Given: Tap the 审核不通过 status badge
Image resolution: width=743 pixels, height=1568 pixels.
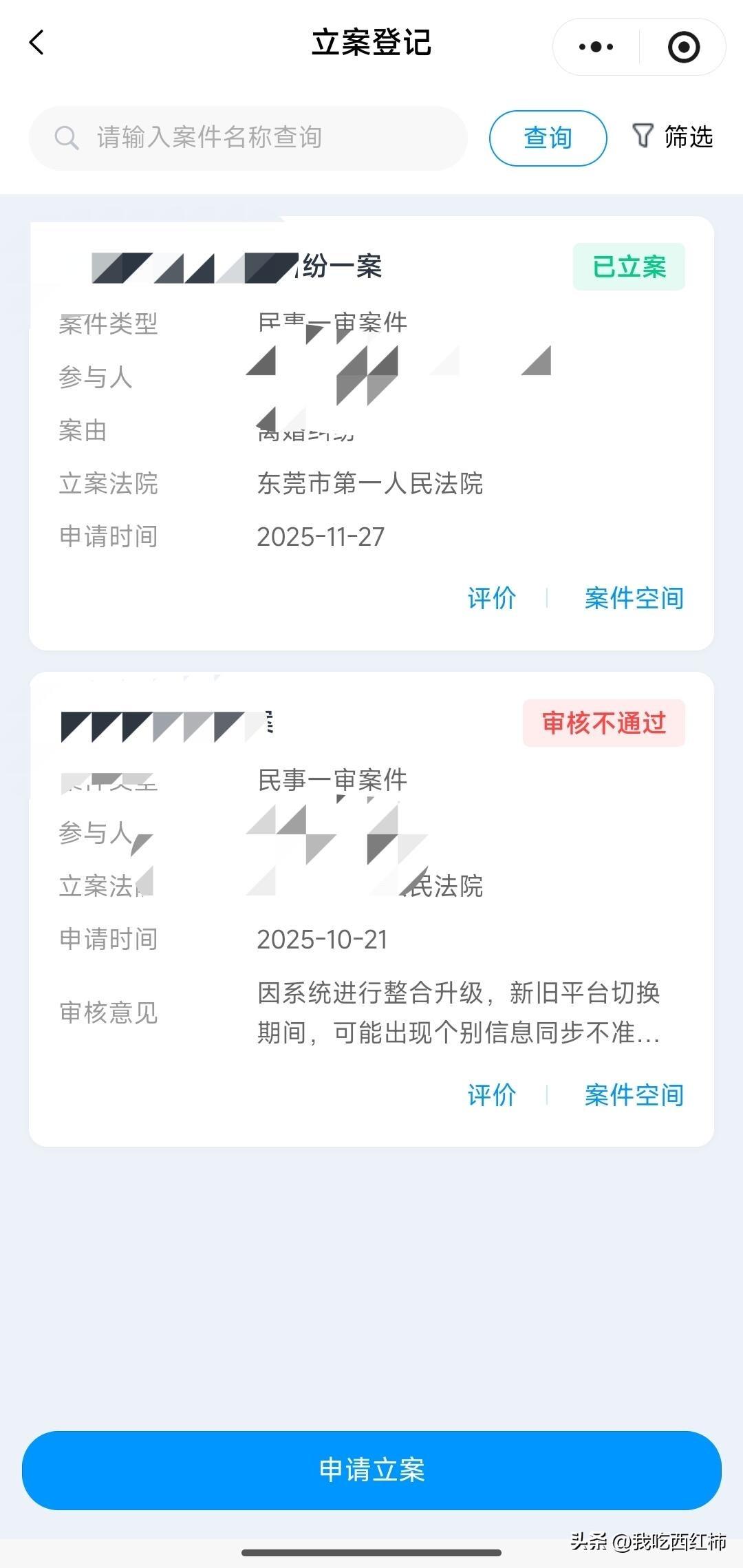Looking at the screenshot, I should click(602, 723).
